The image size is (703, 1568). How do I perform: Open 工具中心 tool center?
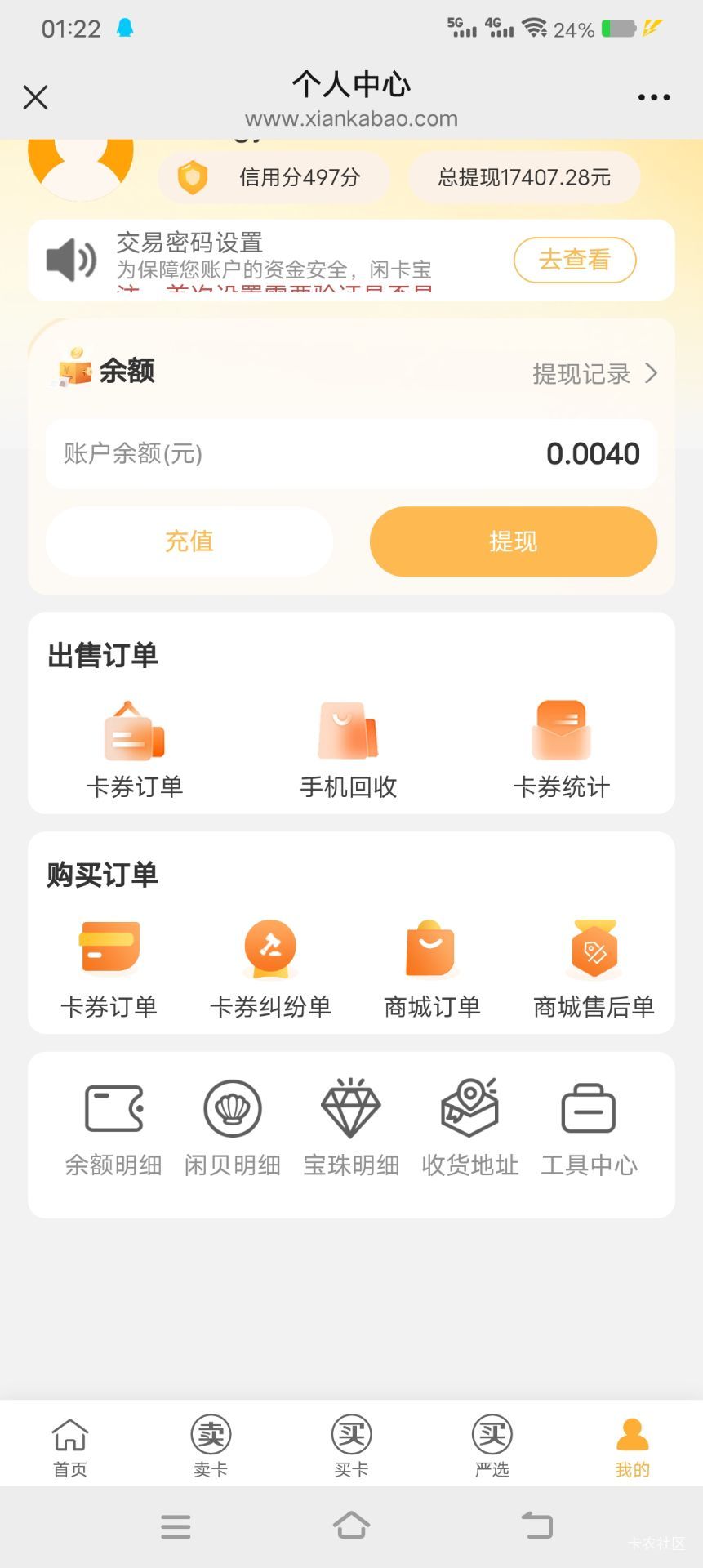pos(589,1128)
